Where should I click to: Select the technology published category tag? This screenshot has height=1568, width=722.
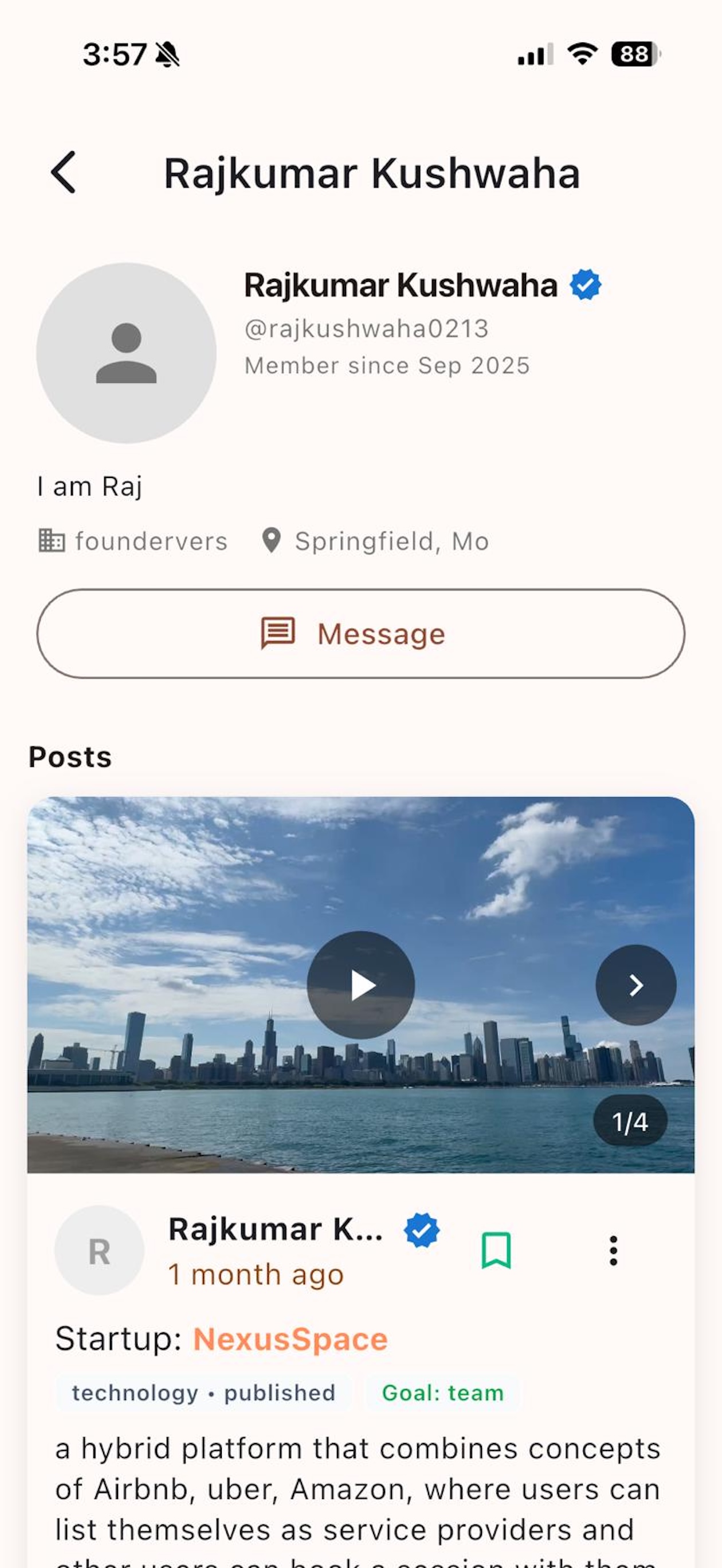point(204,1393)
